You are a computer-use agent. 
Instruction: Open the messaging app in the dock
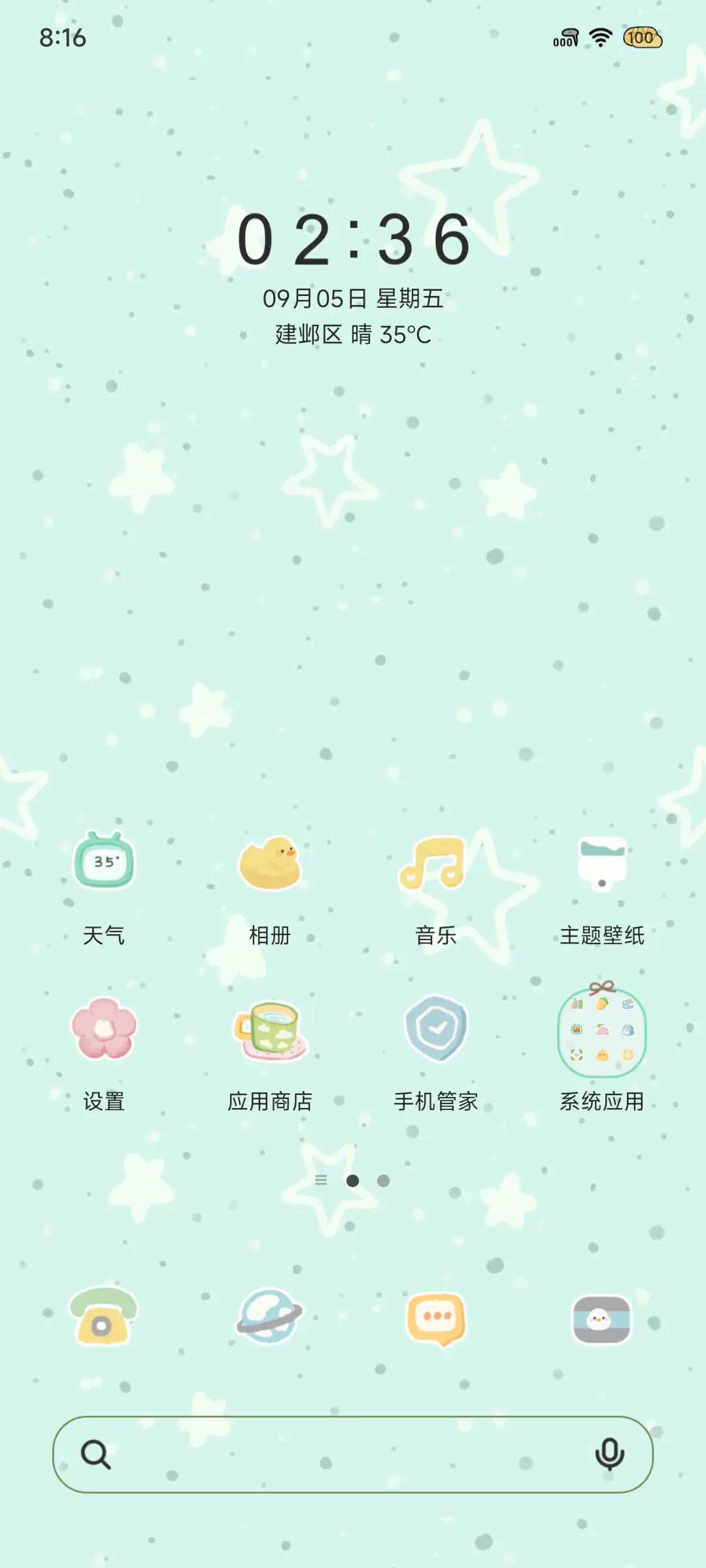[x=435, y=1318]
